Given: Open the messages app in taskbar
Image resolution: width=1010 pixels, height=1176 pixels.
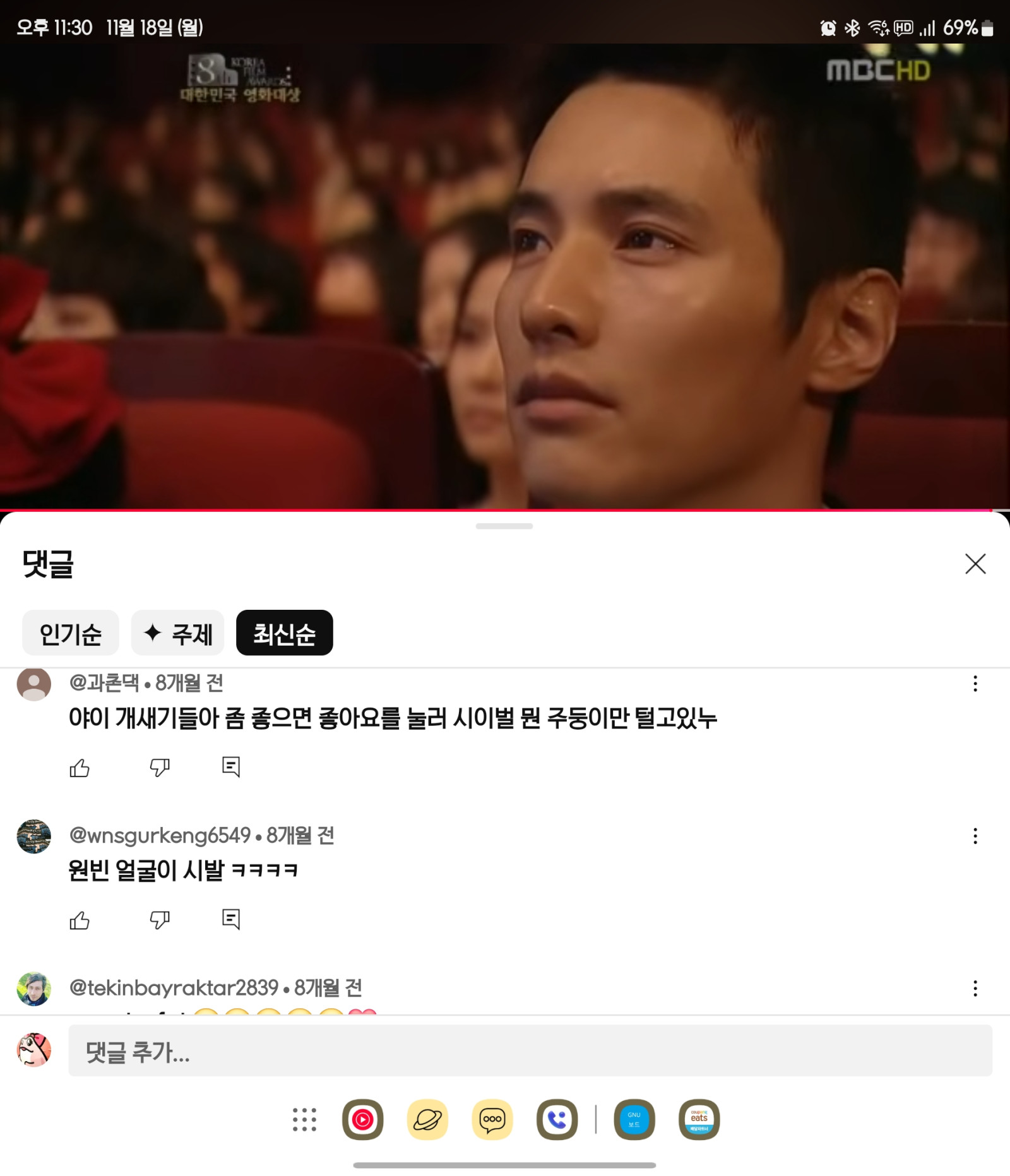Looking at the screenshot, I should (x=492, y=1120).
